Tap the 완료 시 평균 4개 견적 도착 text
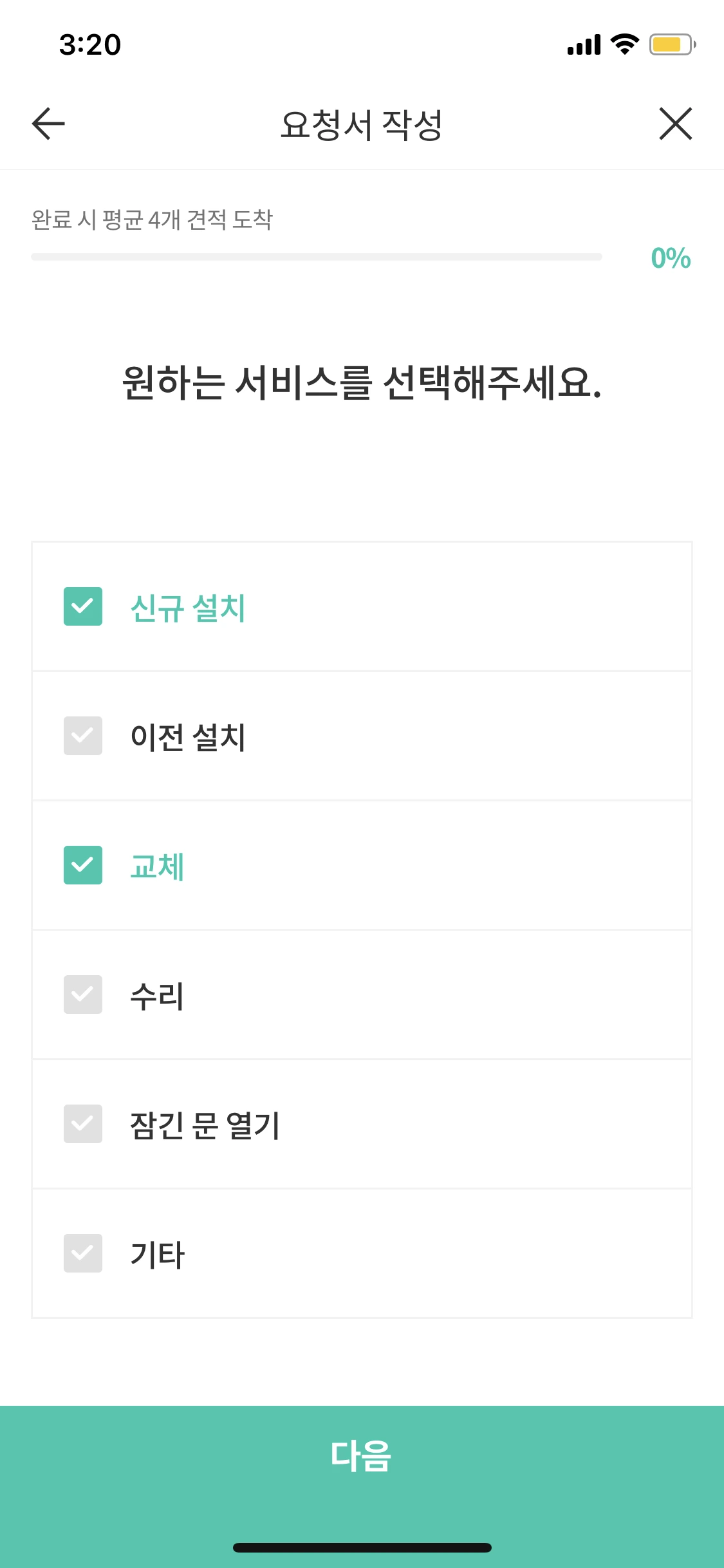This screenshot has width=724, height=1568. (152, 218)
